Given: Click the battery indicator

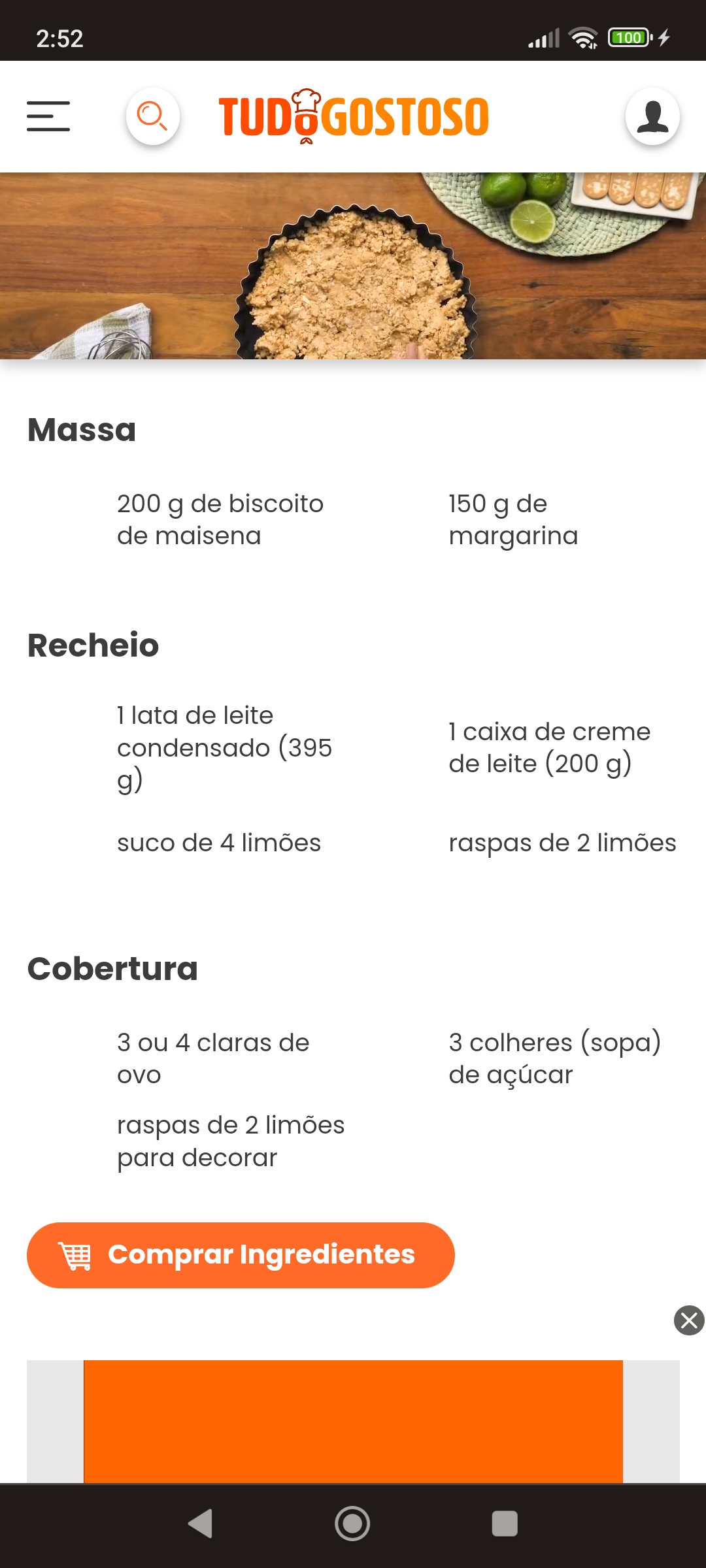Looking at the screenshot, I should (x=626, y=39).
